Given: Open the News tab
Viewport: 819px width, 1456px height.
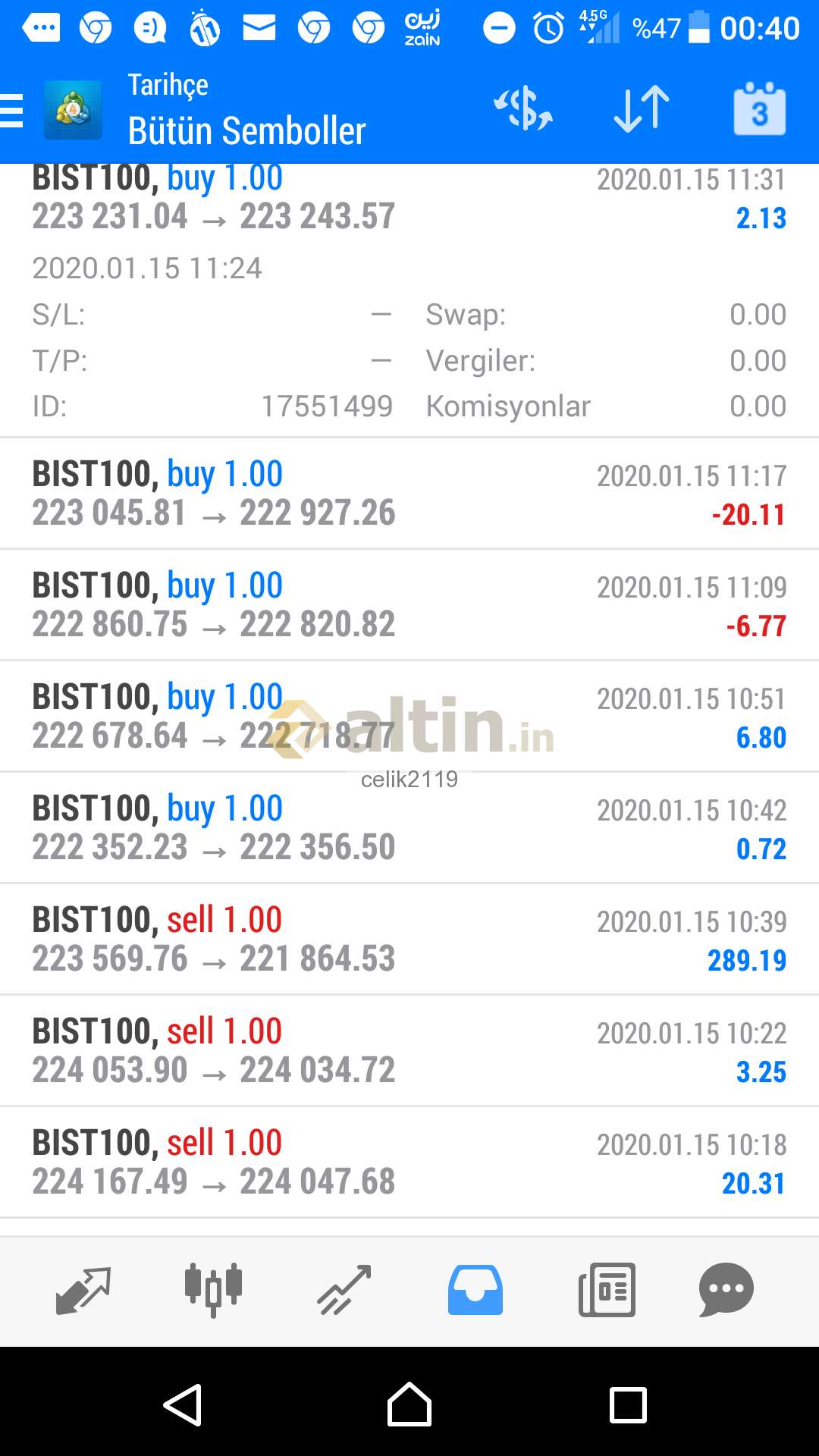Looking at the screenshot, I should [x=607, y=1290].
